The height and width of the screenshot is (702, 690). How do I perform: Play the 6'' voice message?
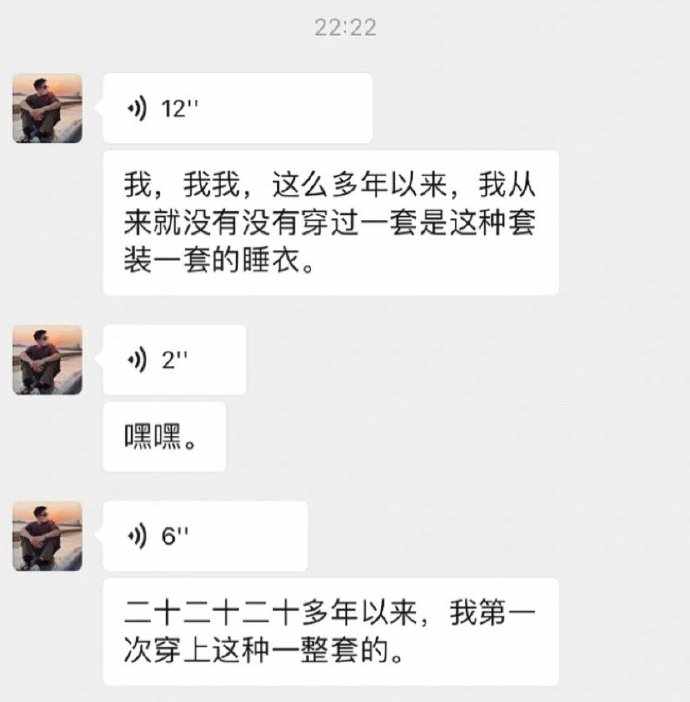tap(204, 536)
